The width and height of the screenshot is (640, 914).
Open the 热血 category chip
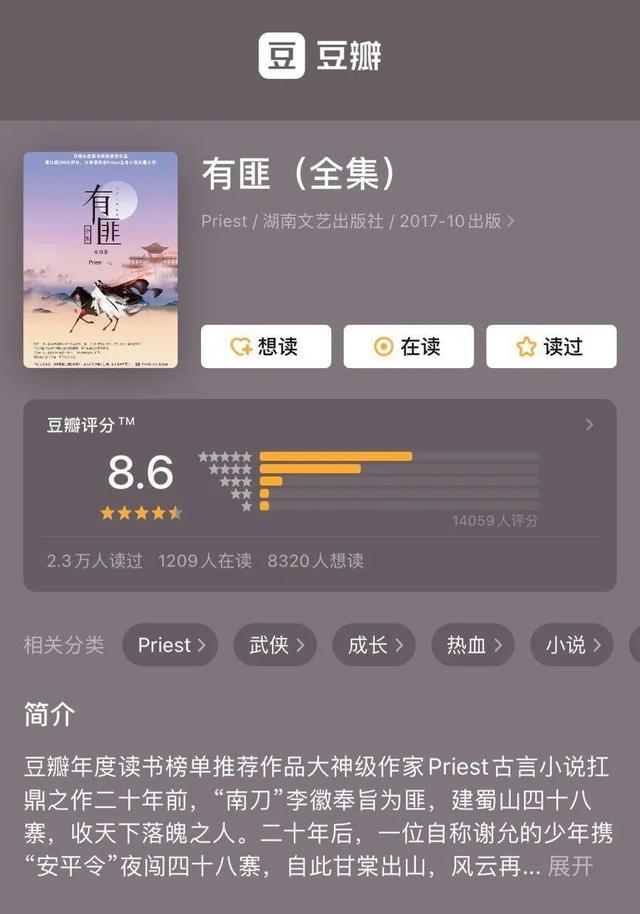[473, 645]
